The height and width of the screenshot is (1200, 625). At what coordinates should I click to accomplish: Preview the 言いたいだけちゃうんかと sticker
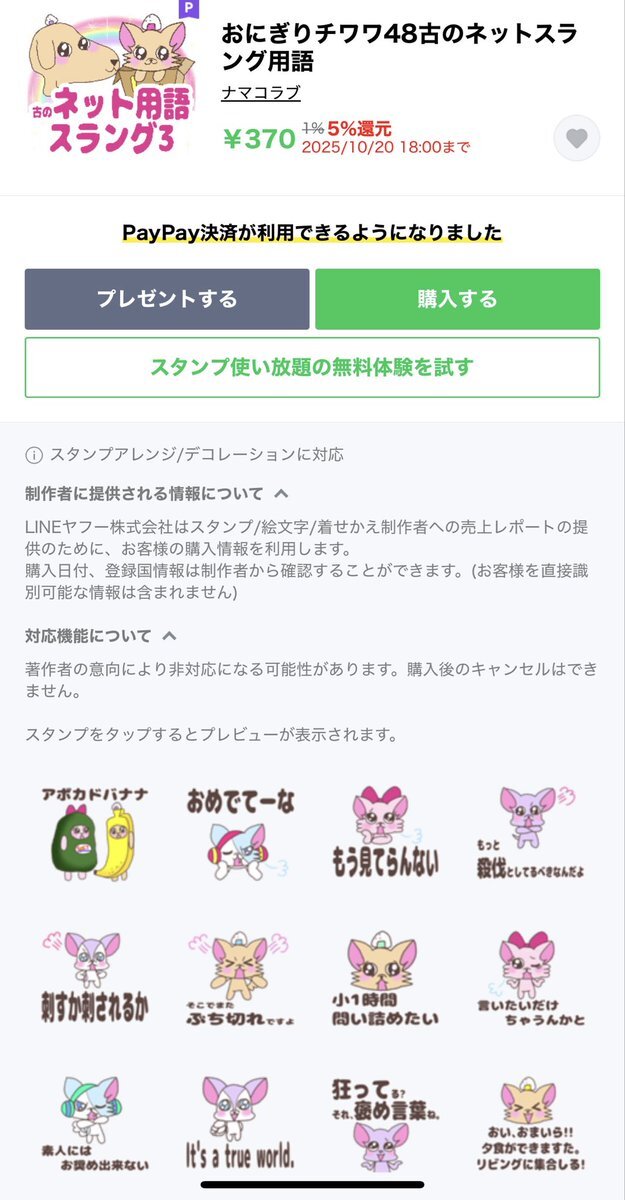[x=530, y=980]
